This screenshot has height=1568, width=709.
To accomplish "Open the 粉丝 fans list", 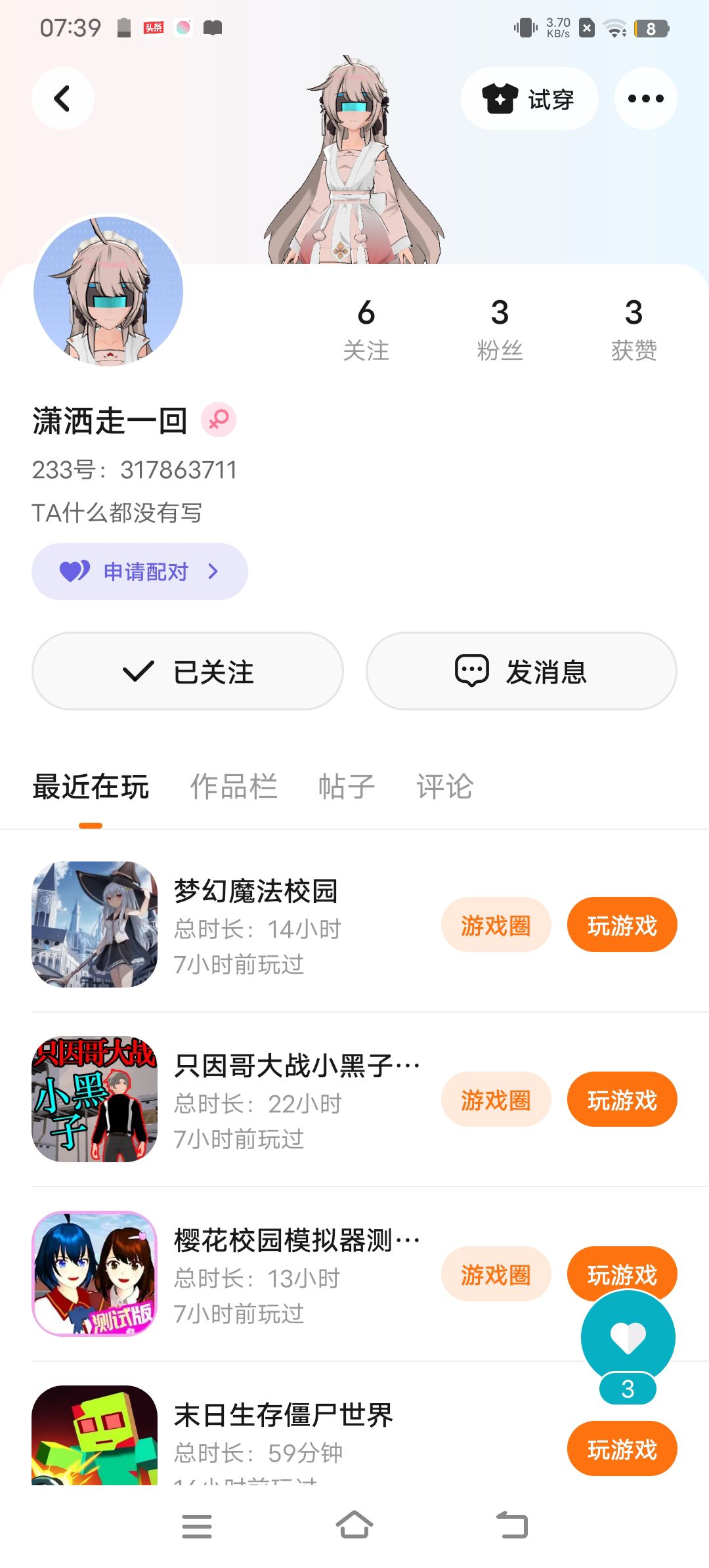I will 500,329.
